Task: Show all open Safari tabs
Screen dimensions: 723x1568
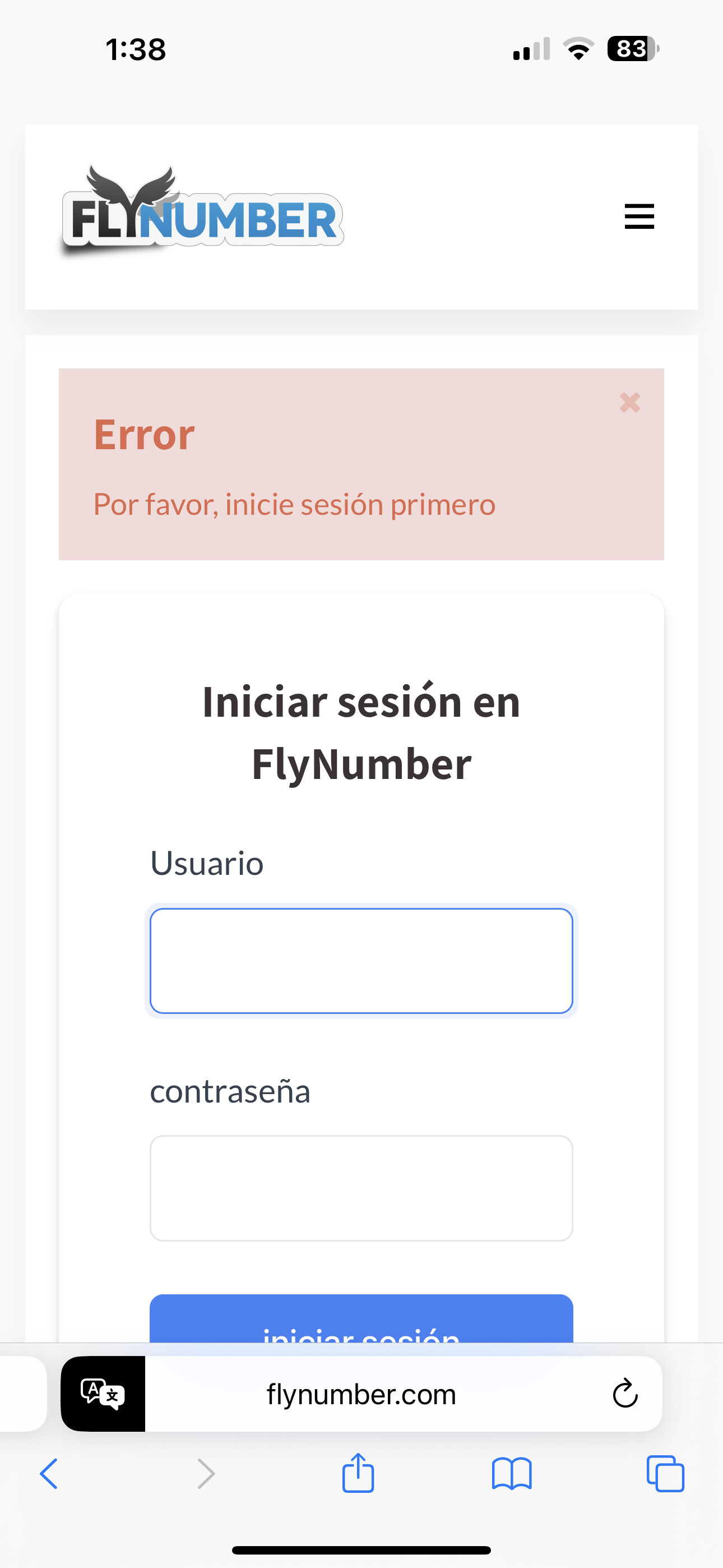Action: (665, 1474)
